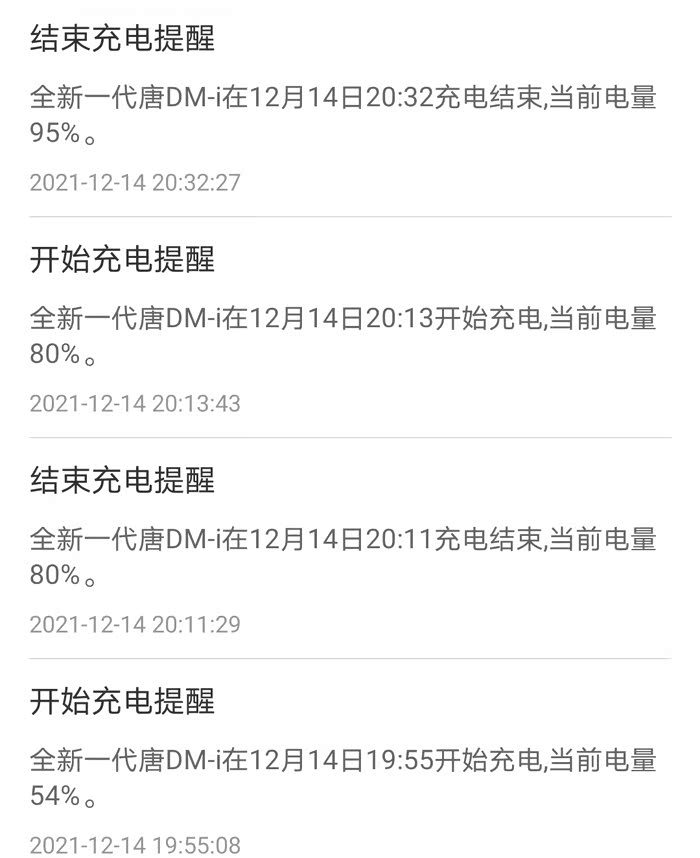The image size is (700, 858).
Task: Open the charging-started reminder from 20:13
Action: (x=343, y=334)
